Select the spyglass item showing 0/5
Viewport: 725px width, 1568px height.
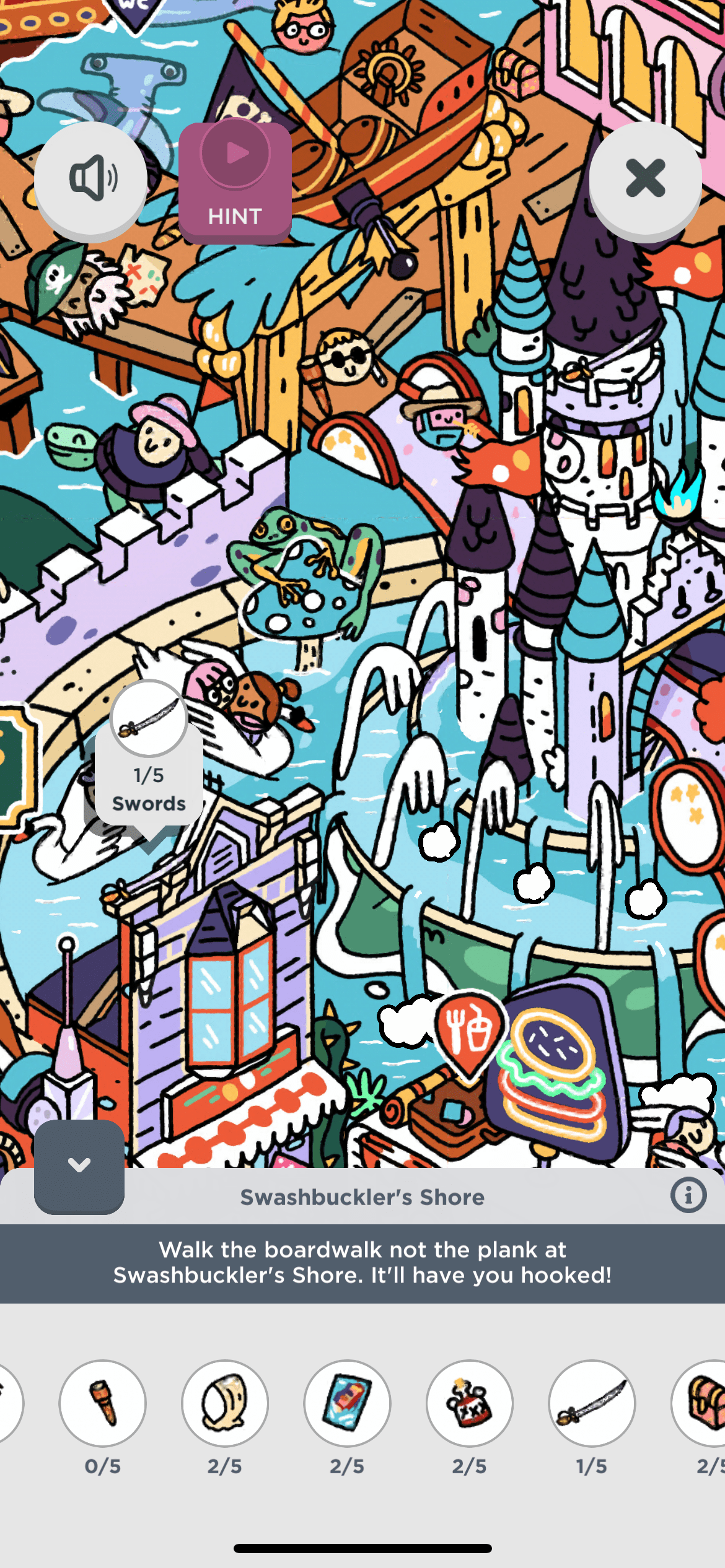103,1403
